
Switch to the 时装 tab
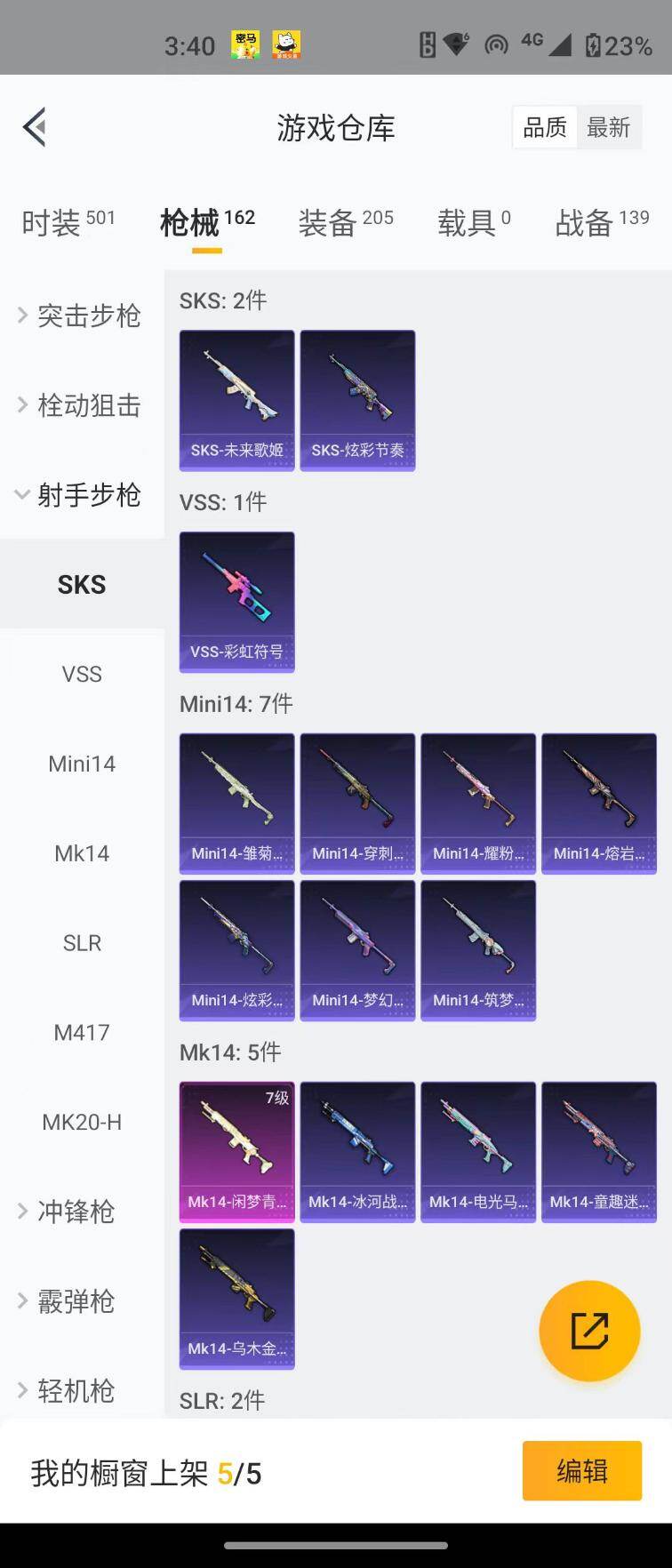pos(68,222)
